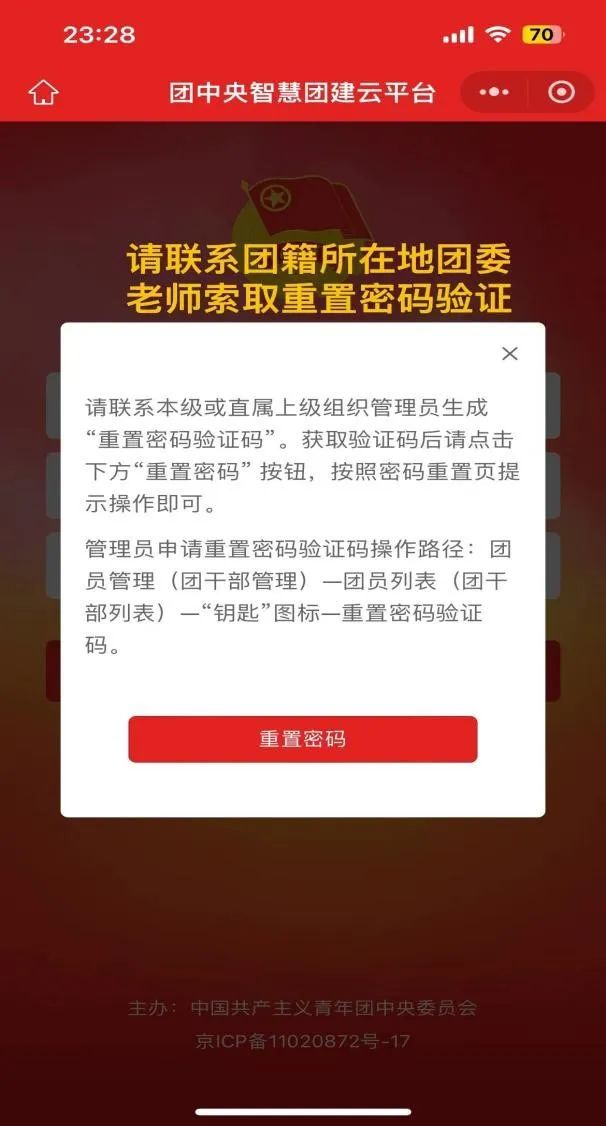The width and height of the screenshot is (606, 1126).
Task: Dismiss the reset password dialog
Action: [x=510, y=354]
